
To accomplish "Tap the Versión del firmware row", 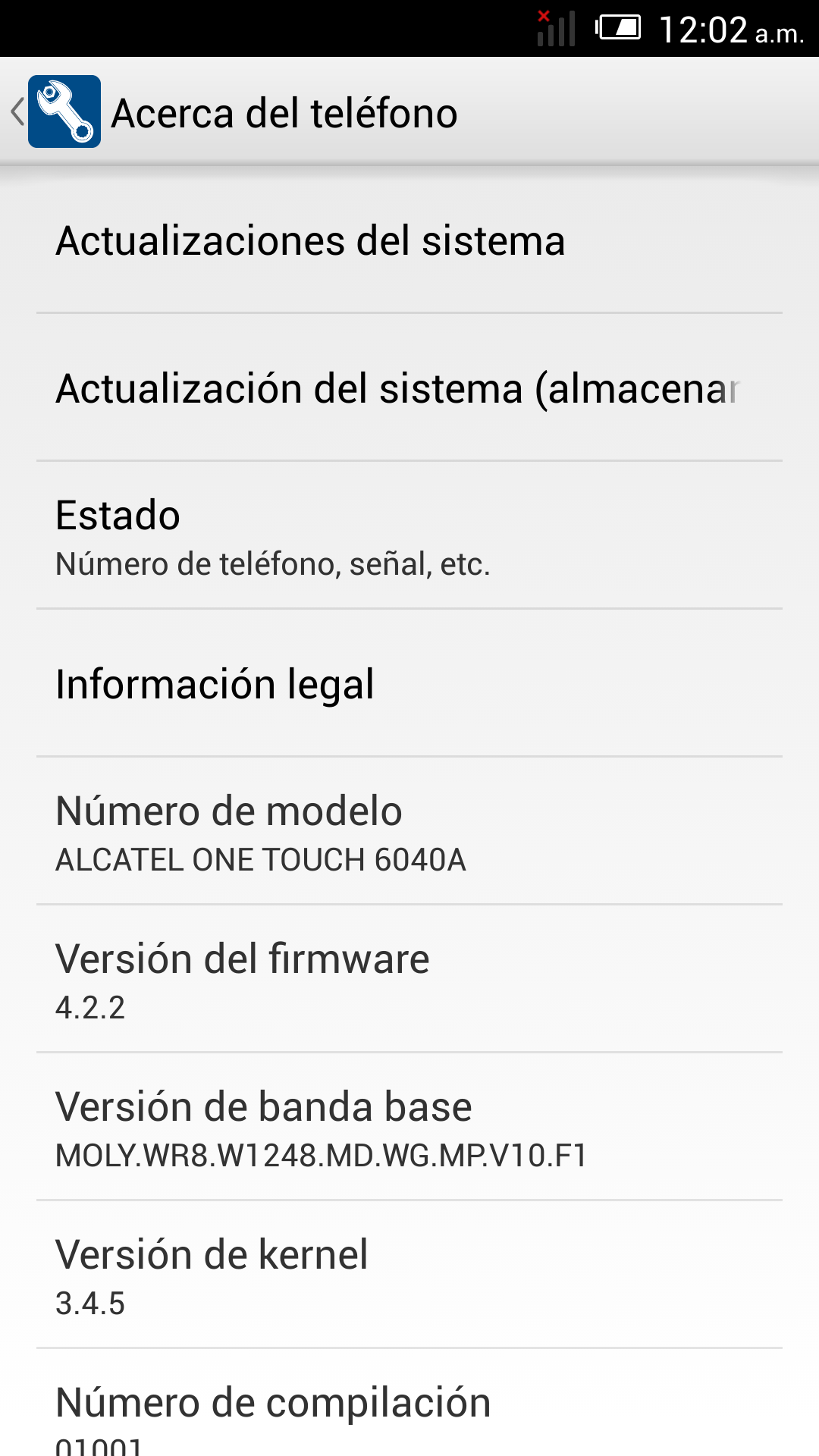I will coord(409,980).
